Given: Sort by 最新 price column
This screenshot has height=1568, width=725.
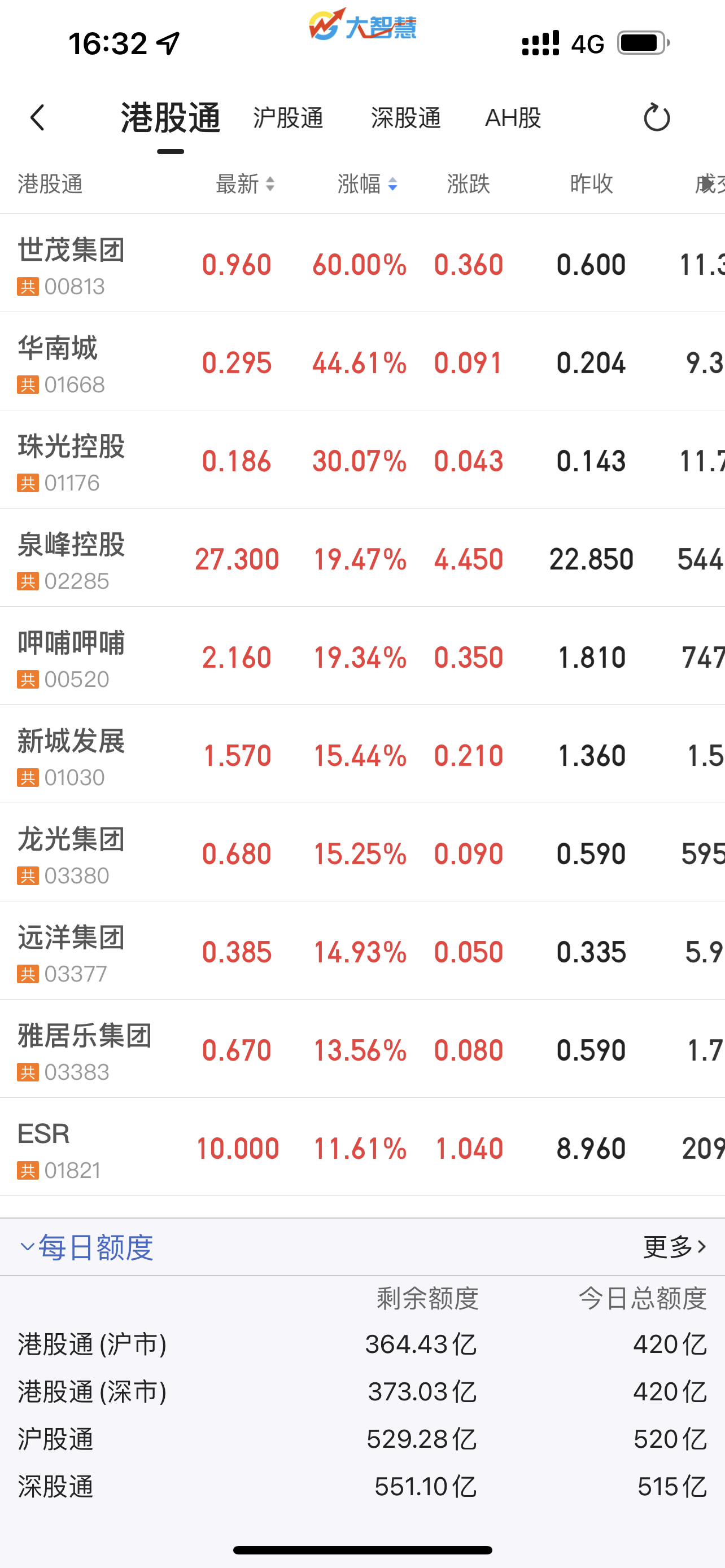Looking at the screenshot, I should coord(245,183).
